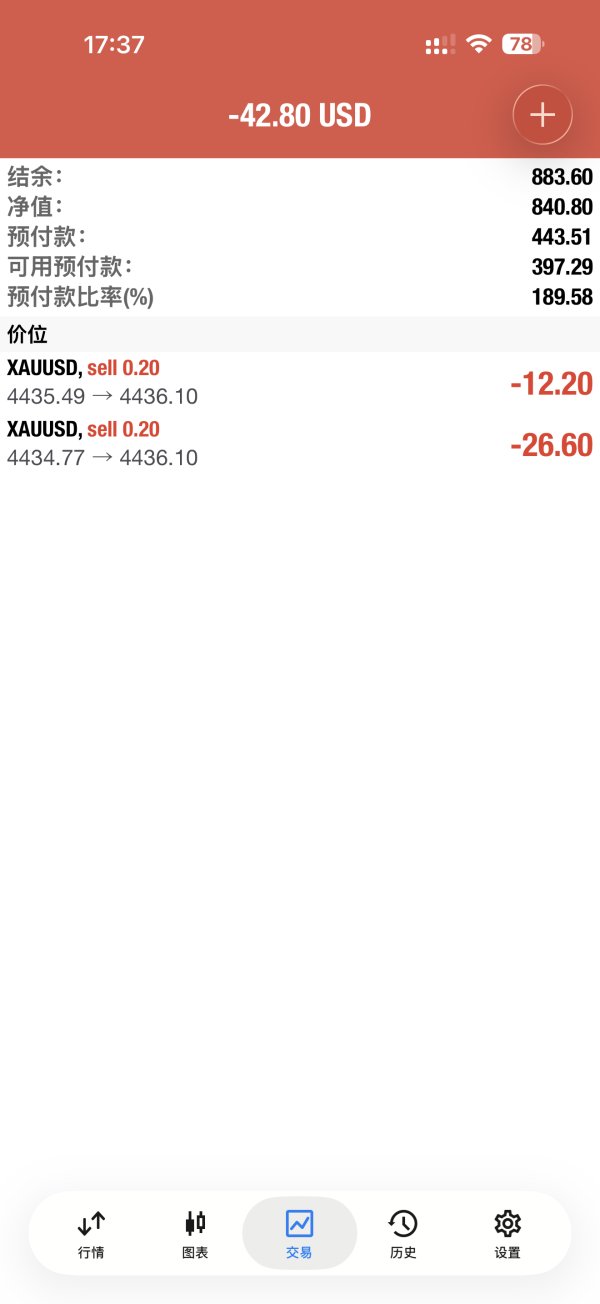Open the XAUUSD position opened at 4435.49
This screenshot has height=1304, width=600.
click(300, 382)
